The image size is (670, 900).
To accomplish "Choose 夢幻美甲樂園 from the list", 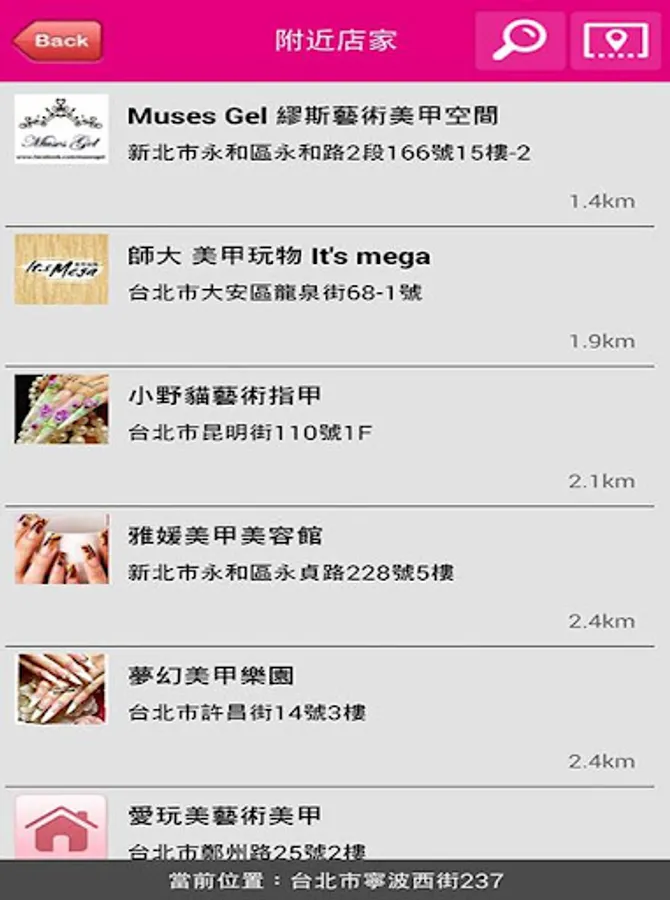I will [334, 715].
